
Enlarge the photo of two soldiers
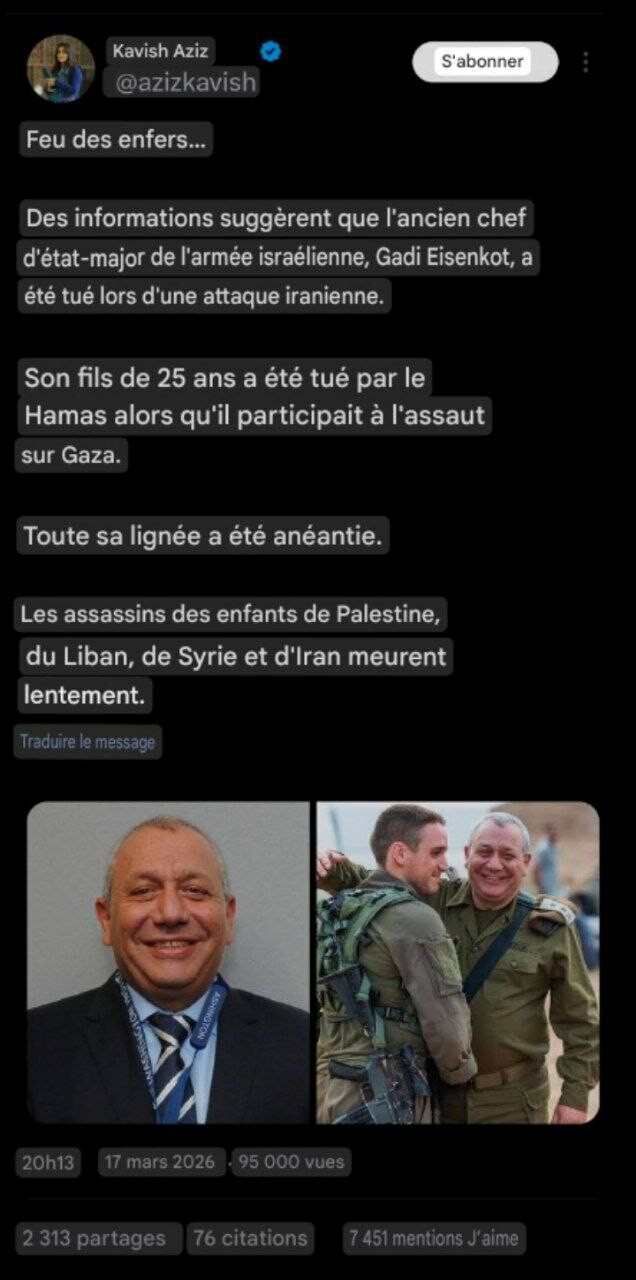(458, 962)
